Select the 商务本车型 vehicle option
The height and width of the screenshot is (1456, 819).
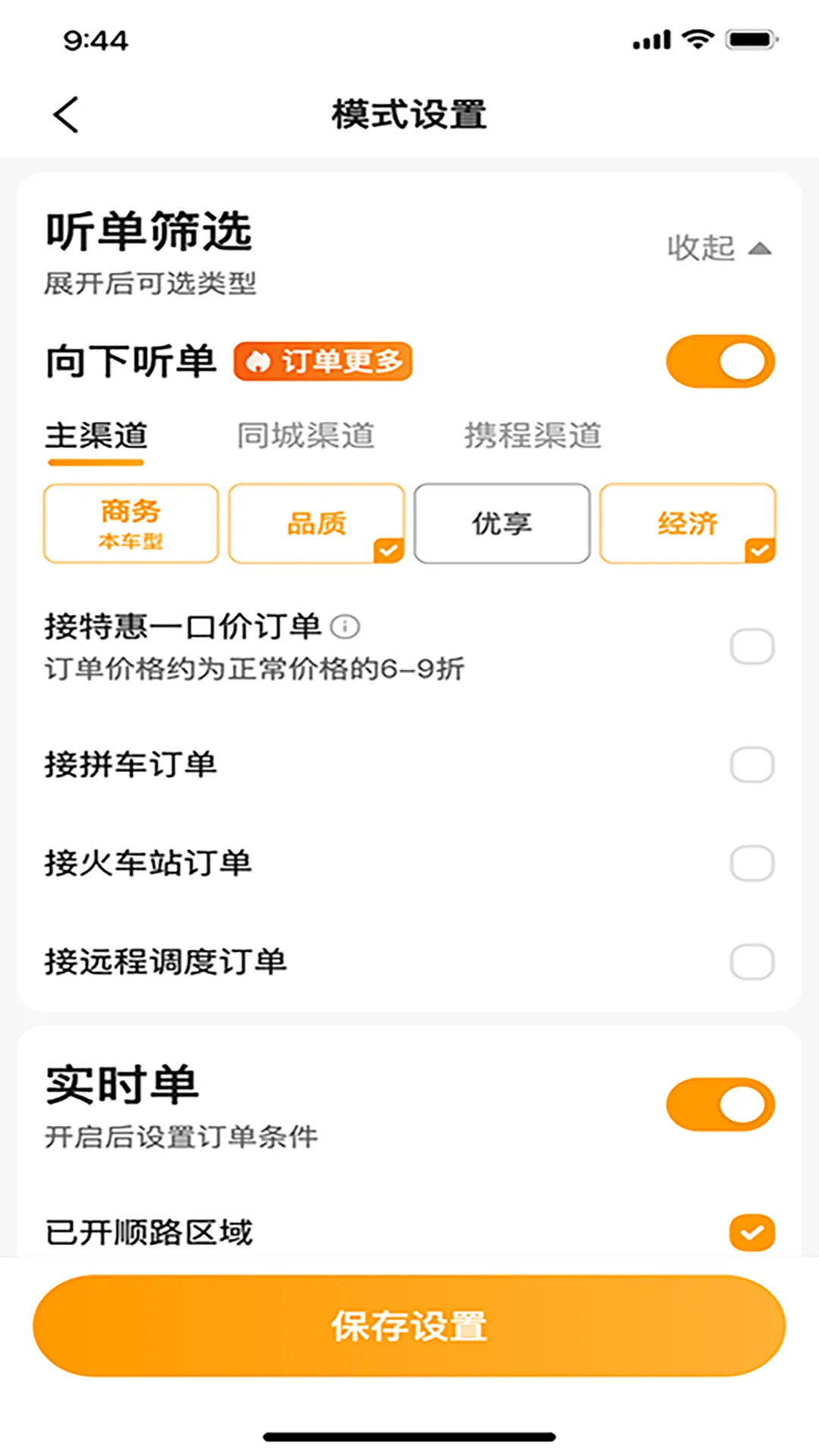tap(130, 523)
